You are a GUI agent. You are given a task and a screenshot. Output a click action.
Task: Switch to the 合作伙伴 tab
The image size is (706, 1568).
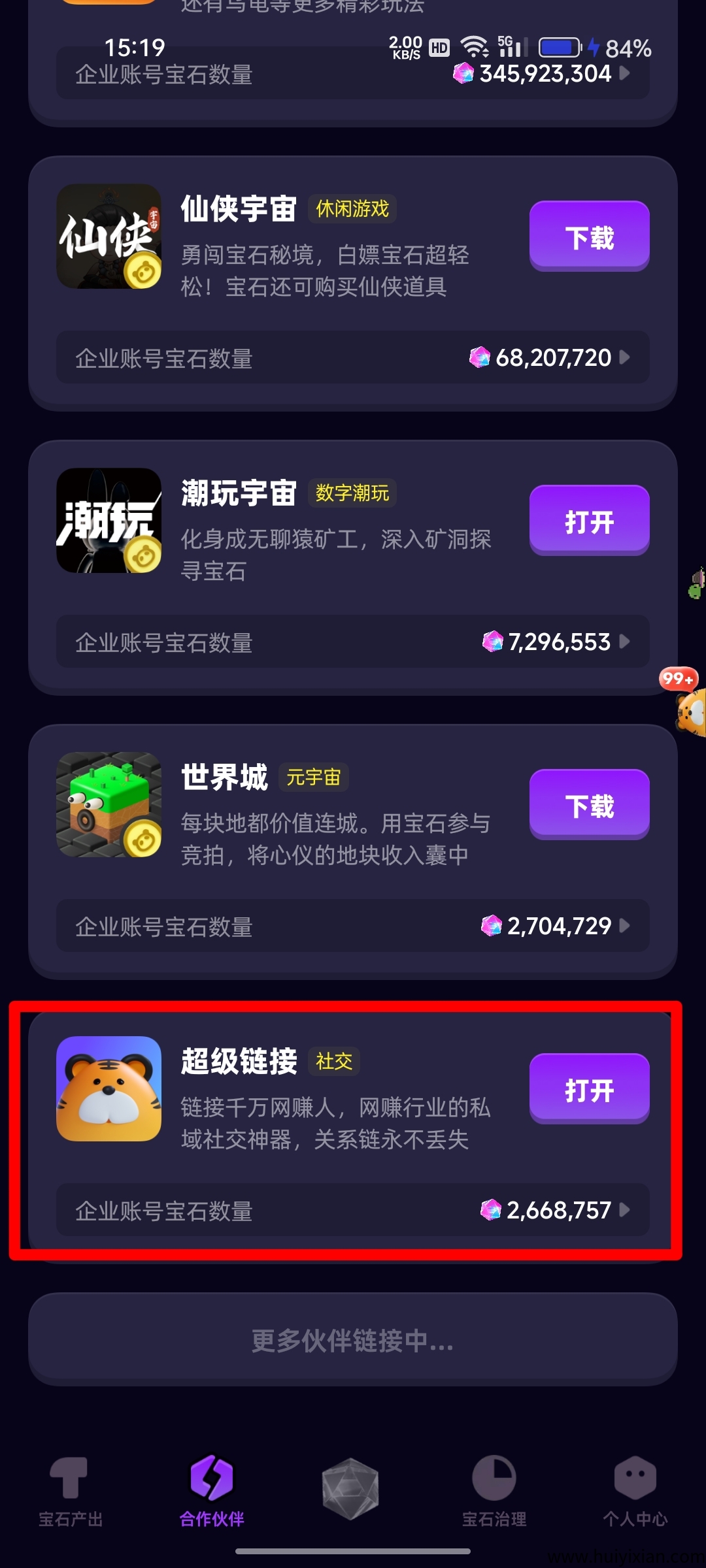pyautogui.click(x=211, y=1496)
